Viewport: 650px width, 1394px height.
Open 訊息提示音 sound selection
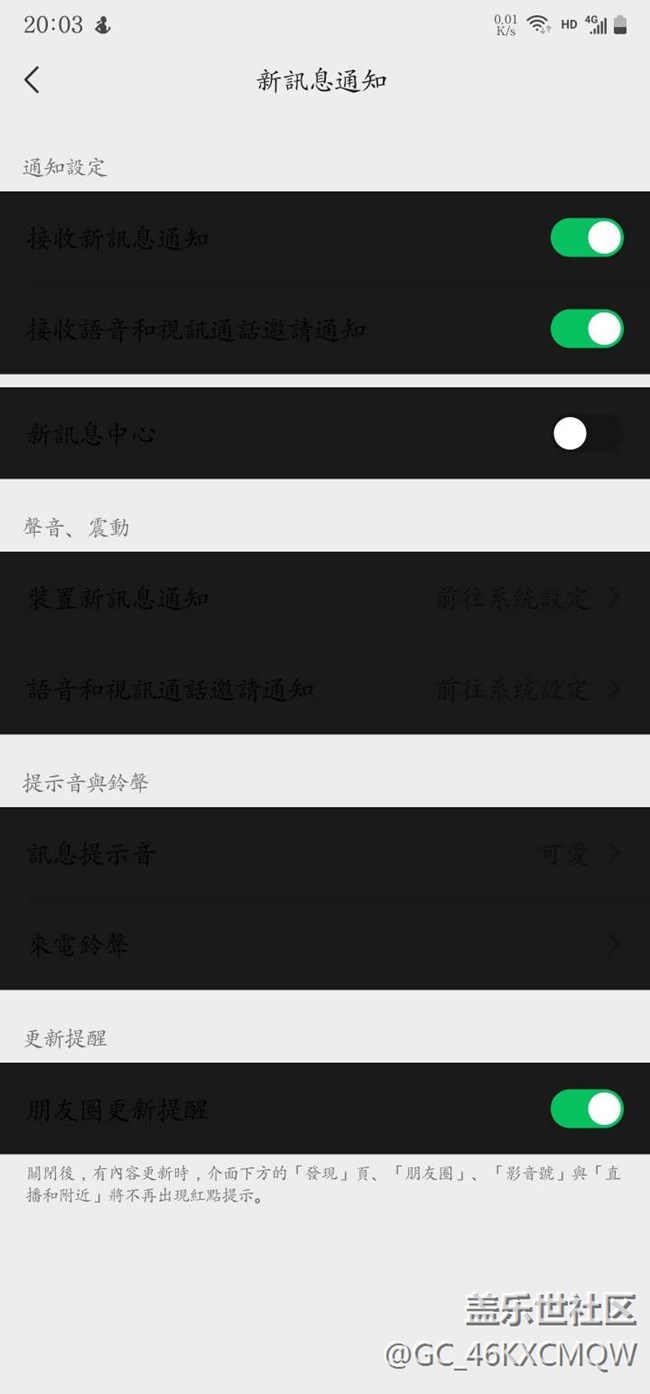[325, 854]
